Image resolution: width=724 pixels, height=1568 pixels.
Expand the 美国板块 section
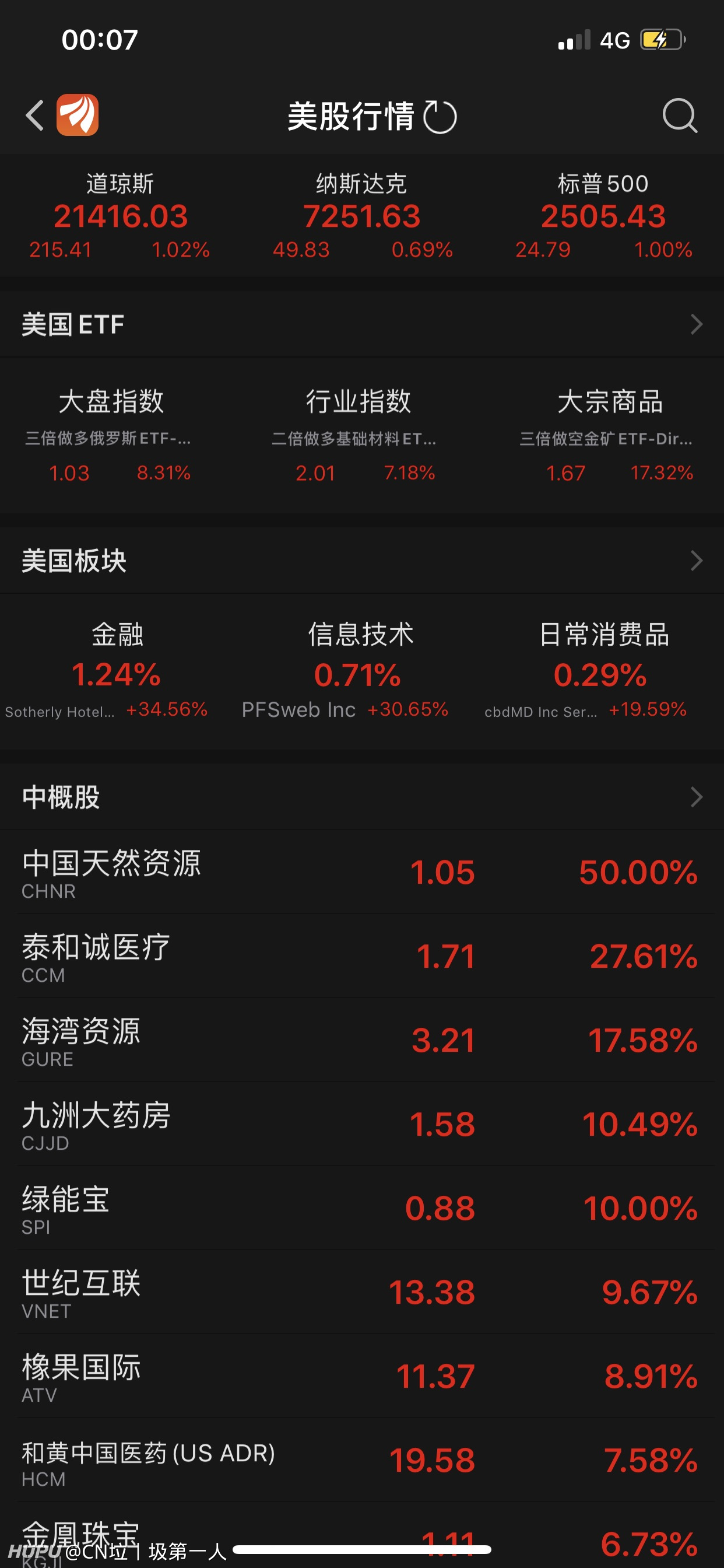click(362, 561)
